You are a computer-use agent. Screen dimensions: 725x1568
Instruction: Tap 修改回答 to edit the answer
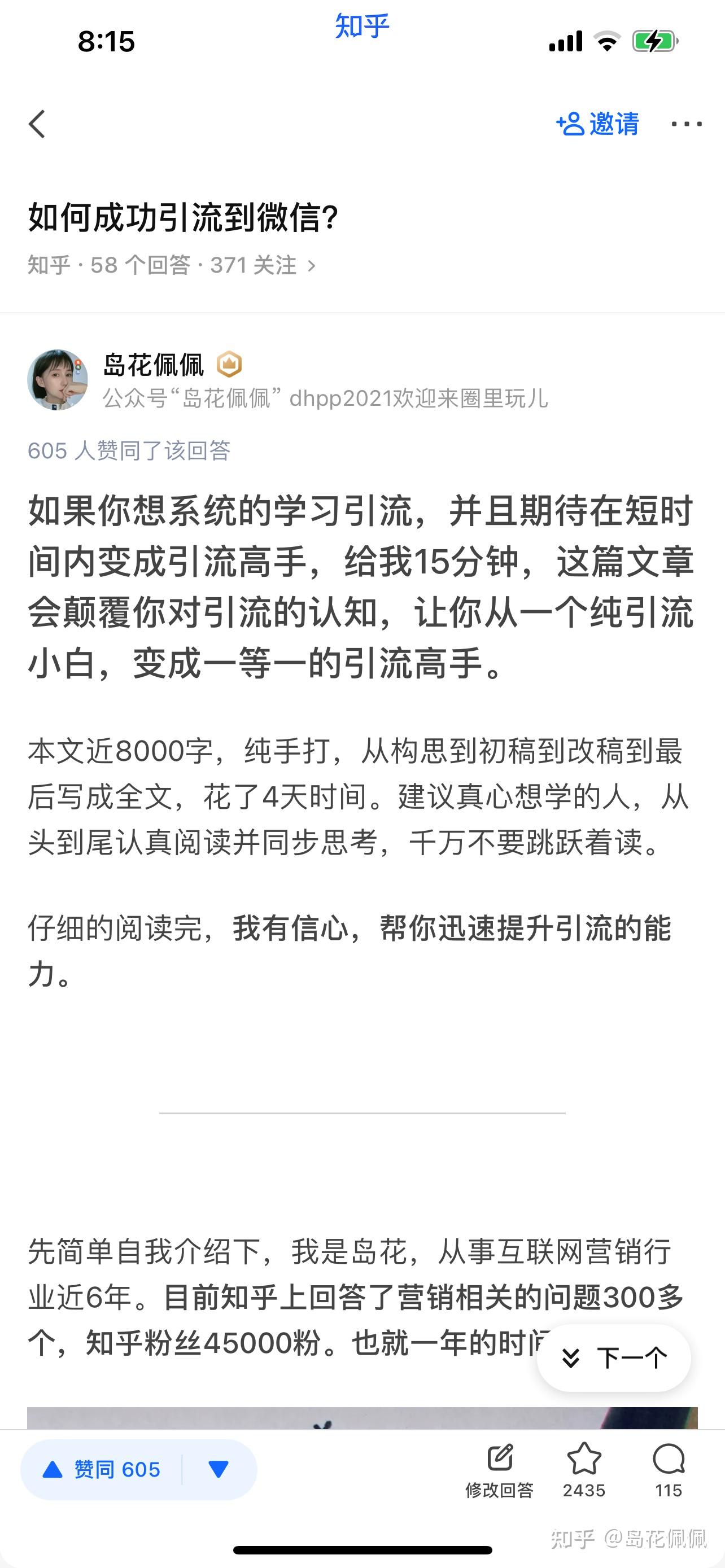[499, 1470]
